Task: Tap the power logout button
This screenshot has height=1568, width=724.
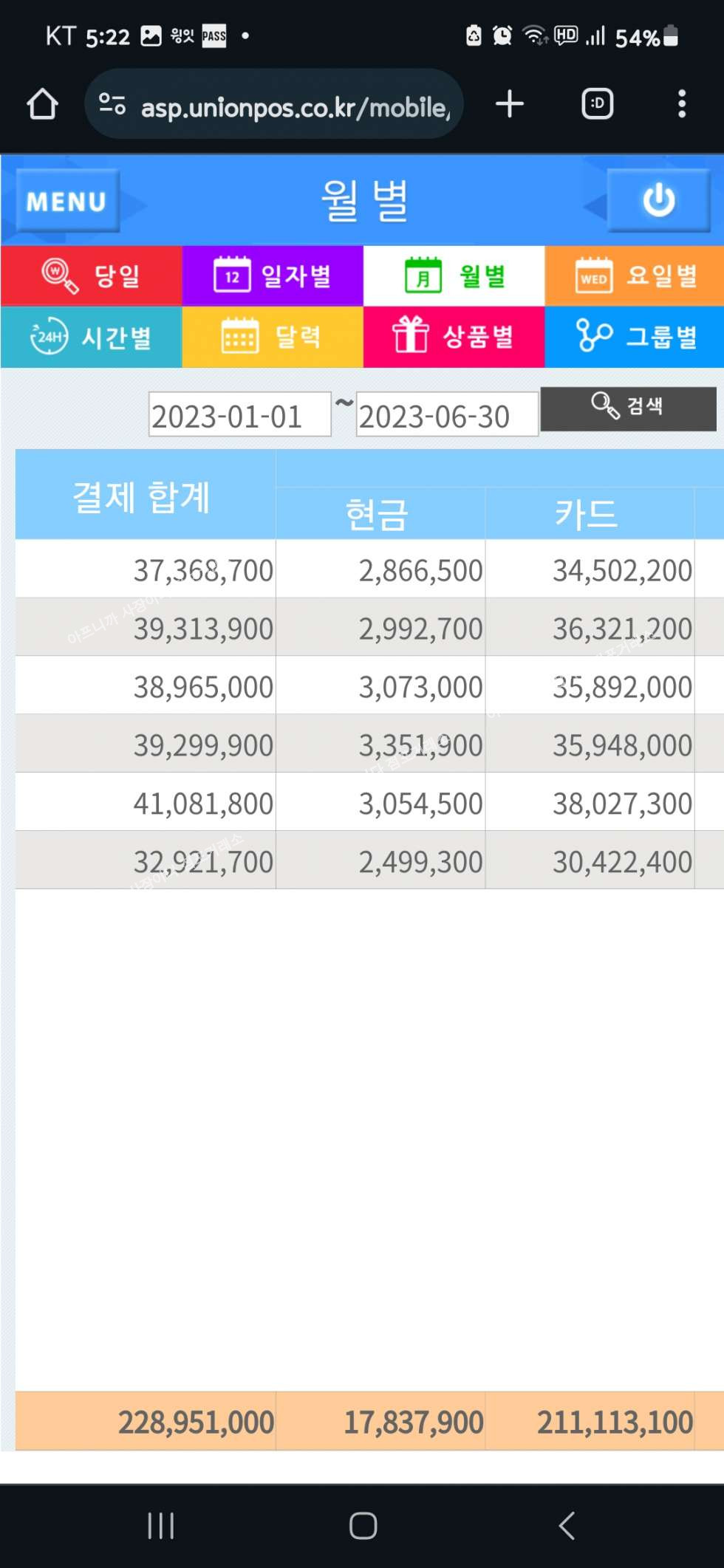Action: (658, 200)
